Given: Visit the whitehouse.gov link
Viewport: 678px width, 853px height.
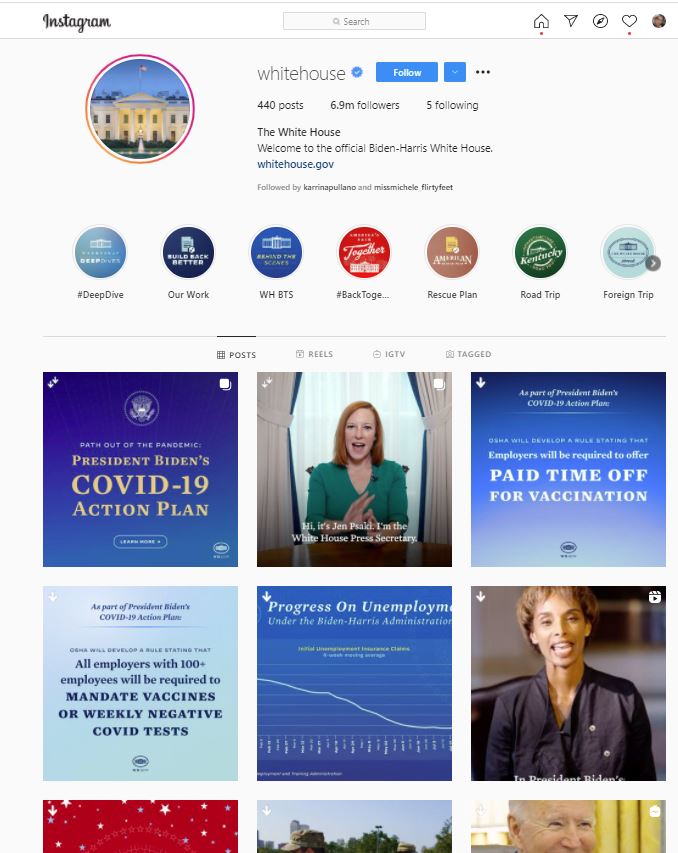Looking at the screenshot, I should [295, 164].
